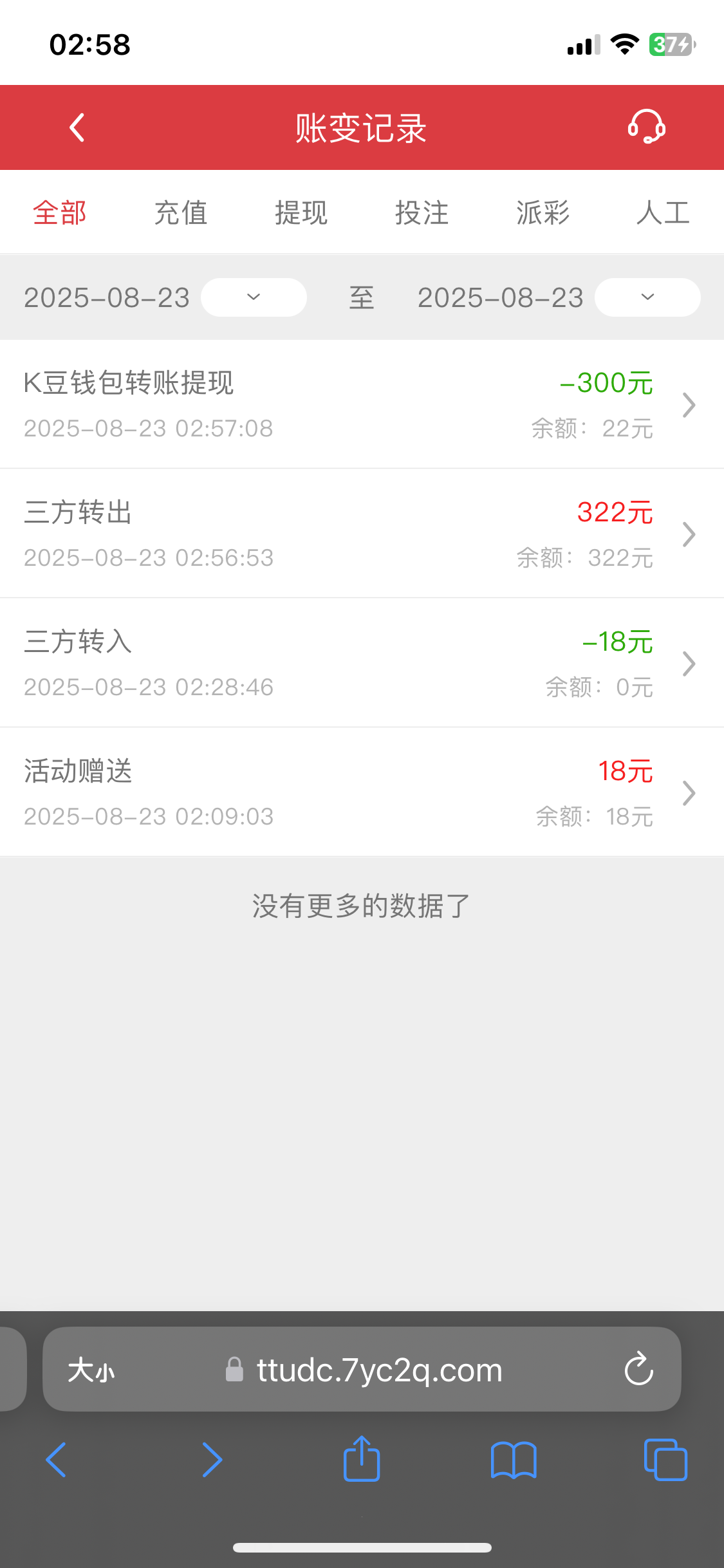This screenshot has width=724, height=1568.
Task: Open the 三方转出 322元 record
Action: (362, 534)
